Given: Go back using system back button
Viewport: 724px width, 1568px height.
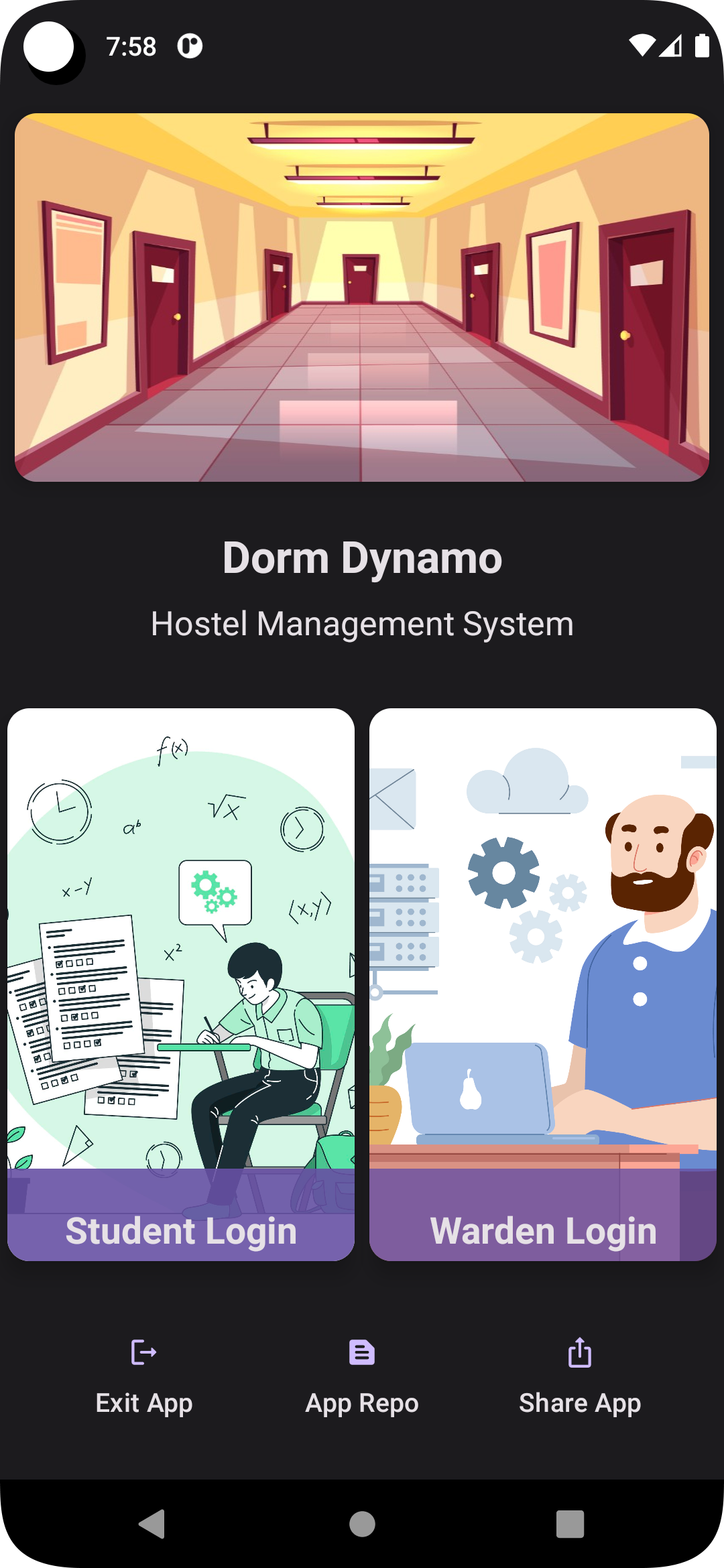Looking at the screenshot, I should (x=153, y=1524).
